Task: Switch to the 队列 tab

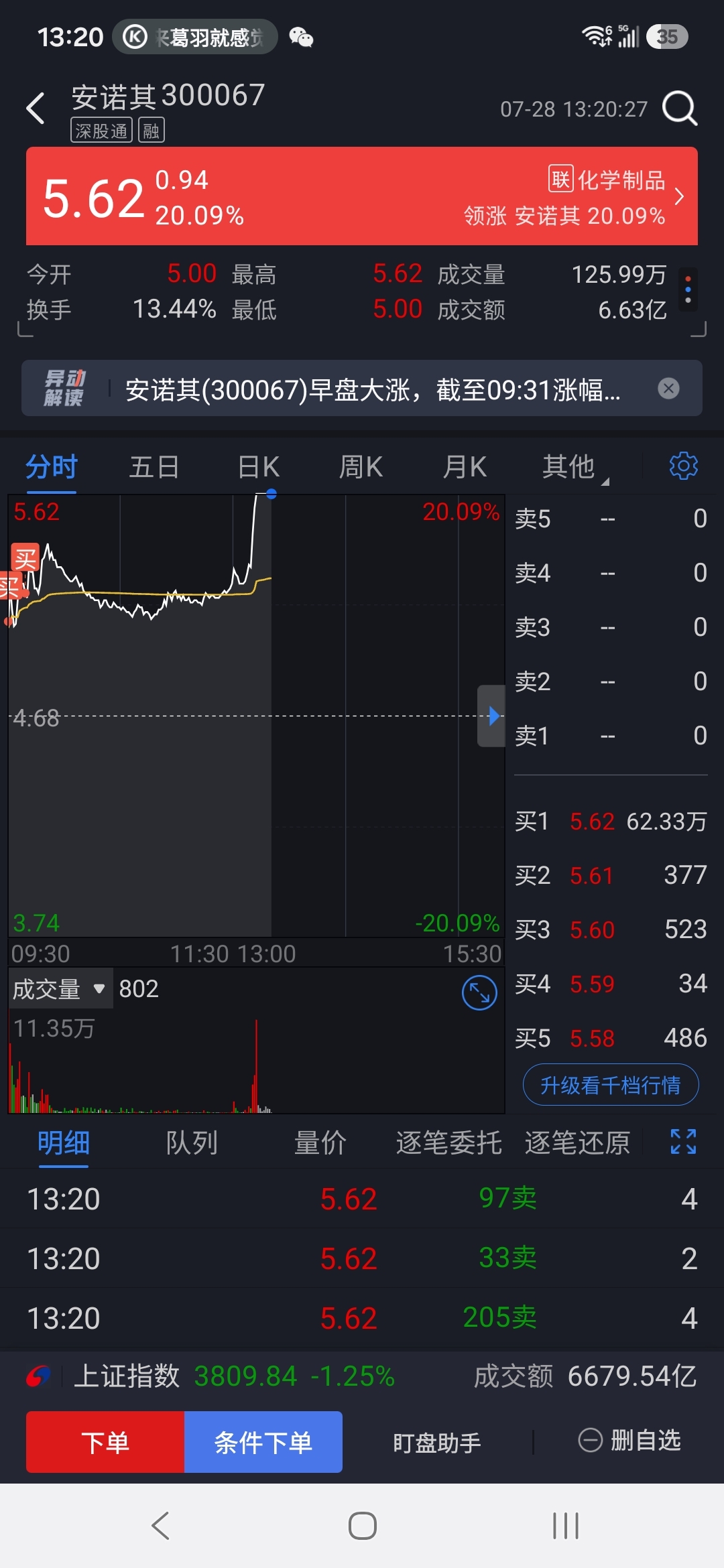Action: (x=192, y=1143)
